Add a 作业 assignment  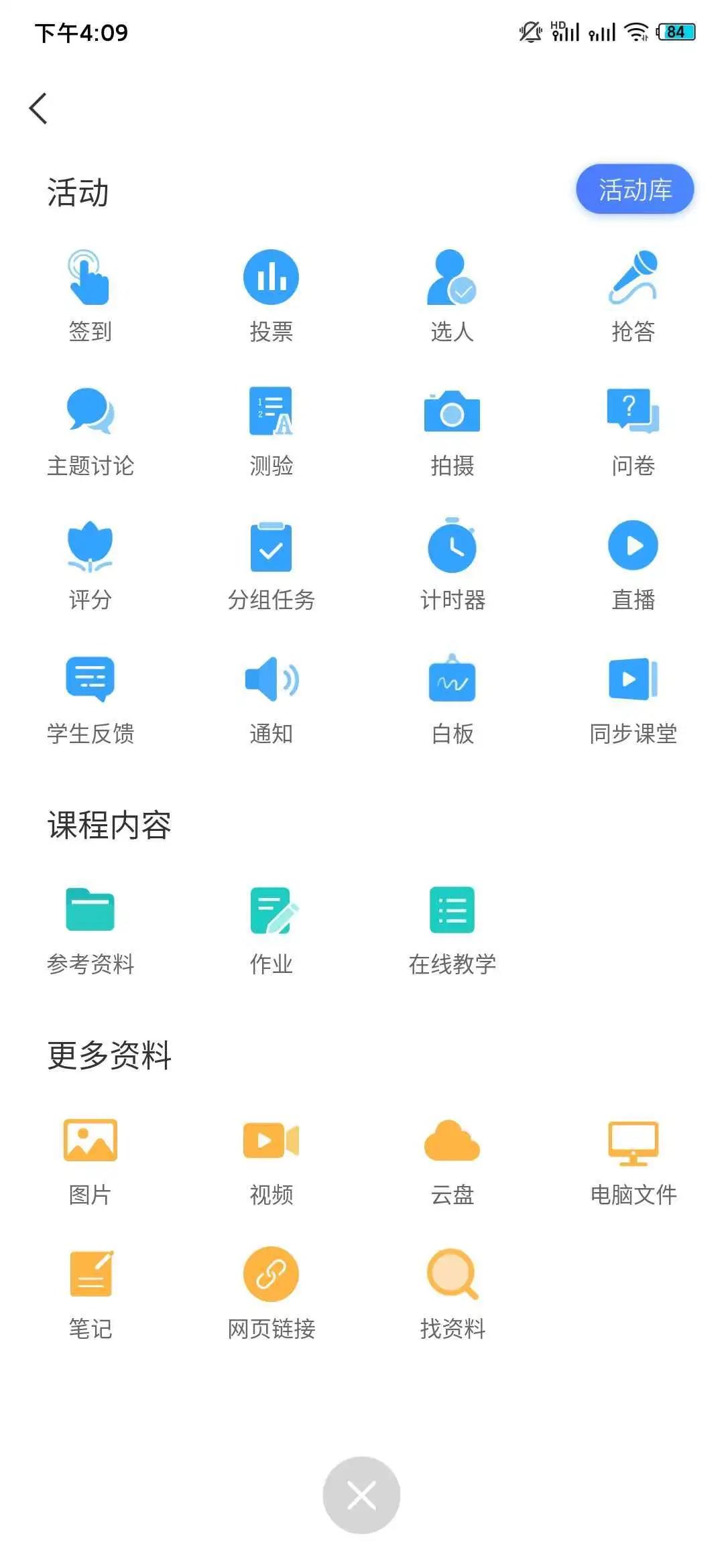coord(271,930)
